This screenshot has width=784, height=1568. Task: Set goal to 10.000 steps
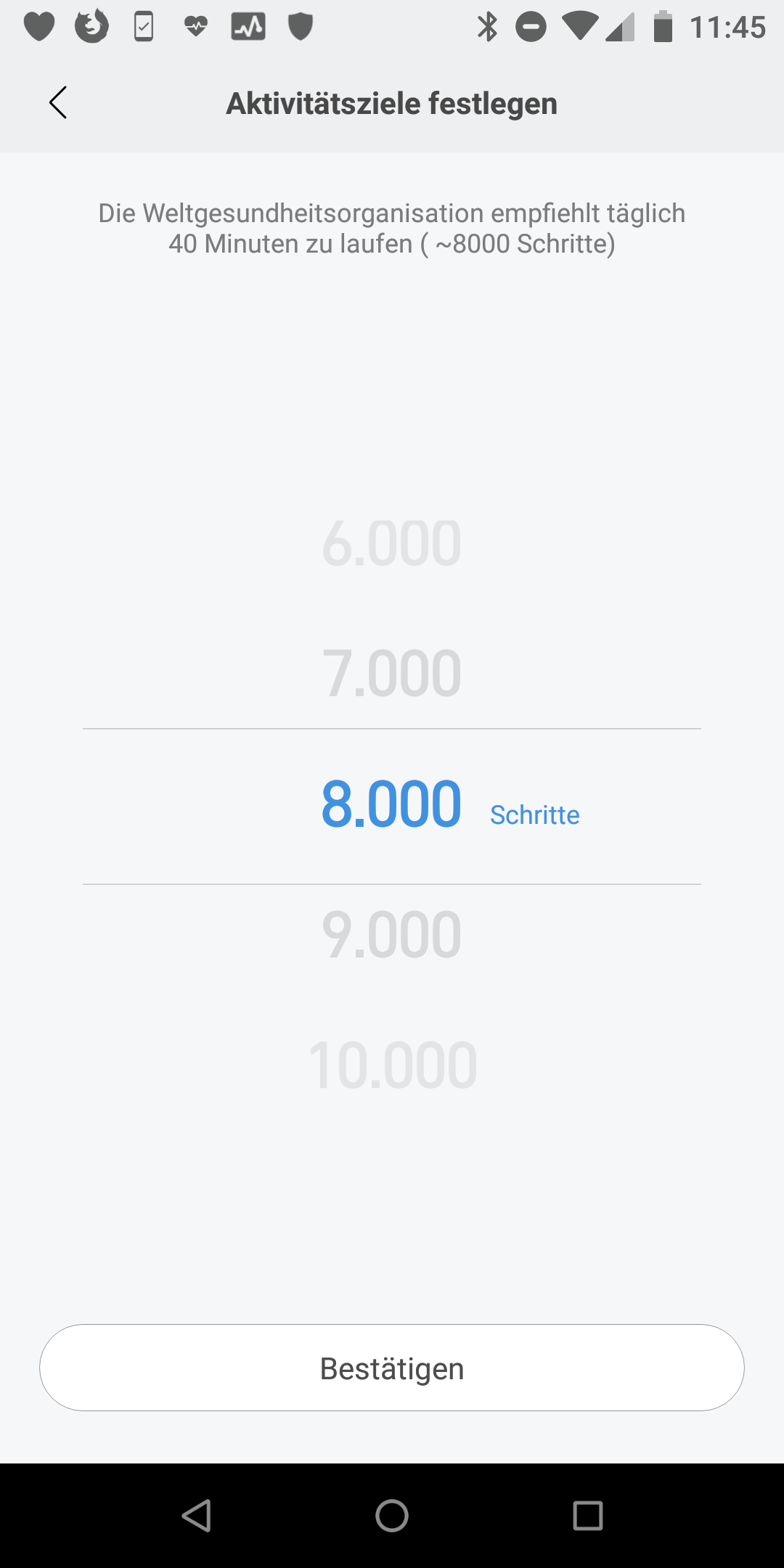[x=392, y=1066]
